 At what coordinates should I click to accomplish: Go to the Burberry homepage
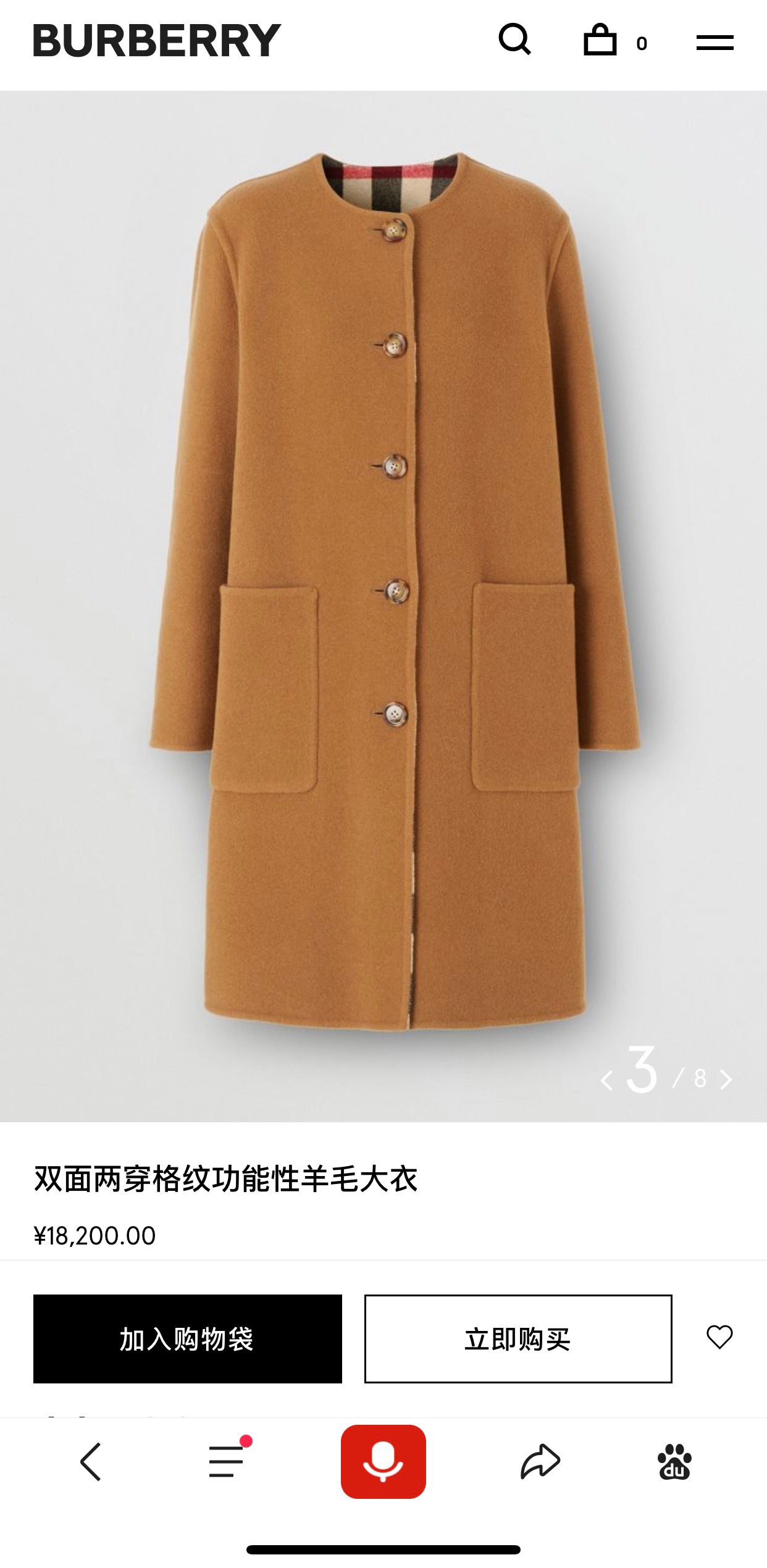pyautogui.click(x=157, y=41)
